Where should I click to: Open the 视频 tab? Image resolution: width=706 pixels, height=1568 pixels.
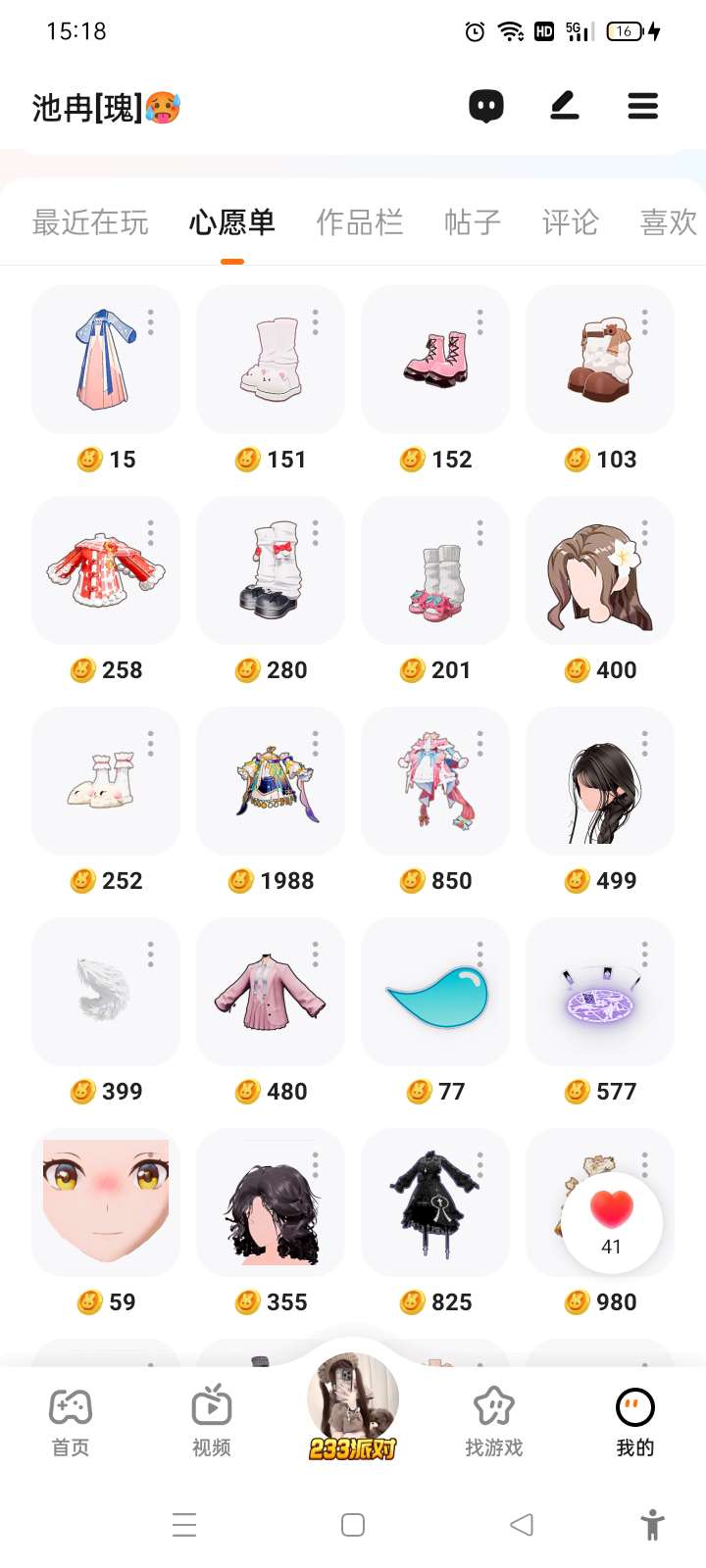(212, 1421)
